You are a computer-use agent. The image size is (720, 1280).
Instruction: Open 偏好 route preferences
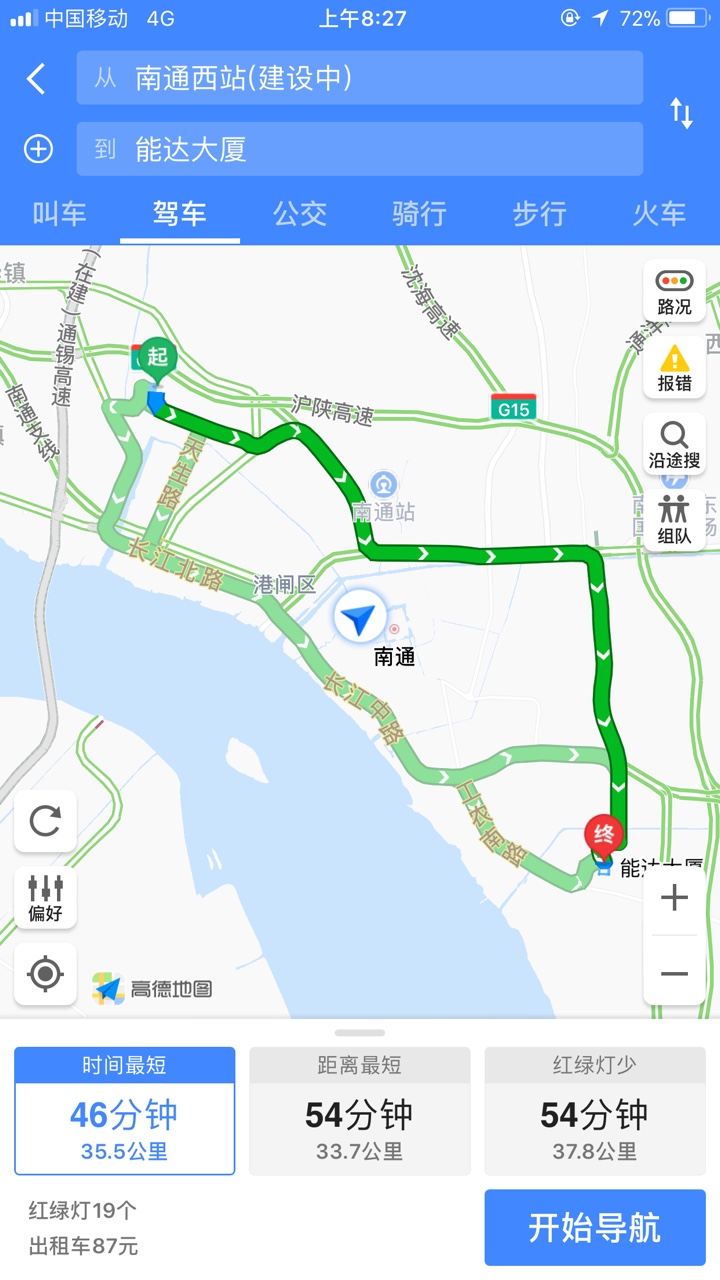45,897
